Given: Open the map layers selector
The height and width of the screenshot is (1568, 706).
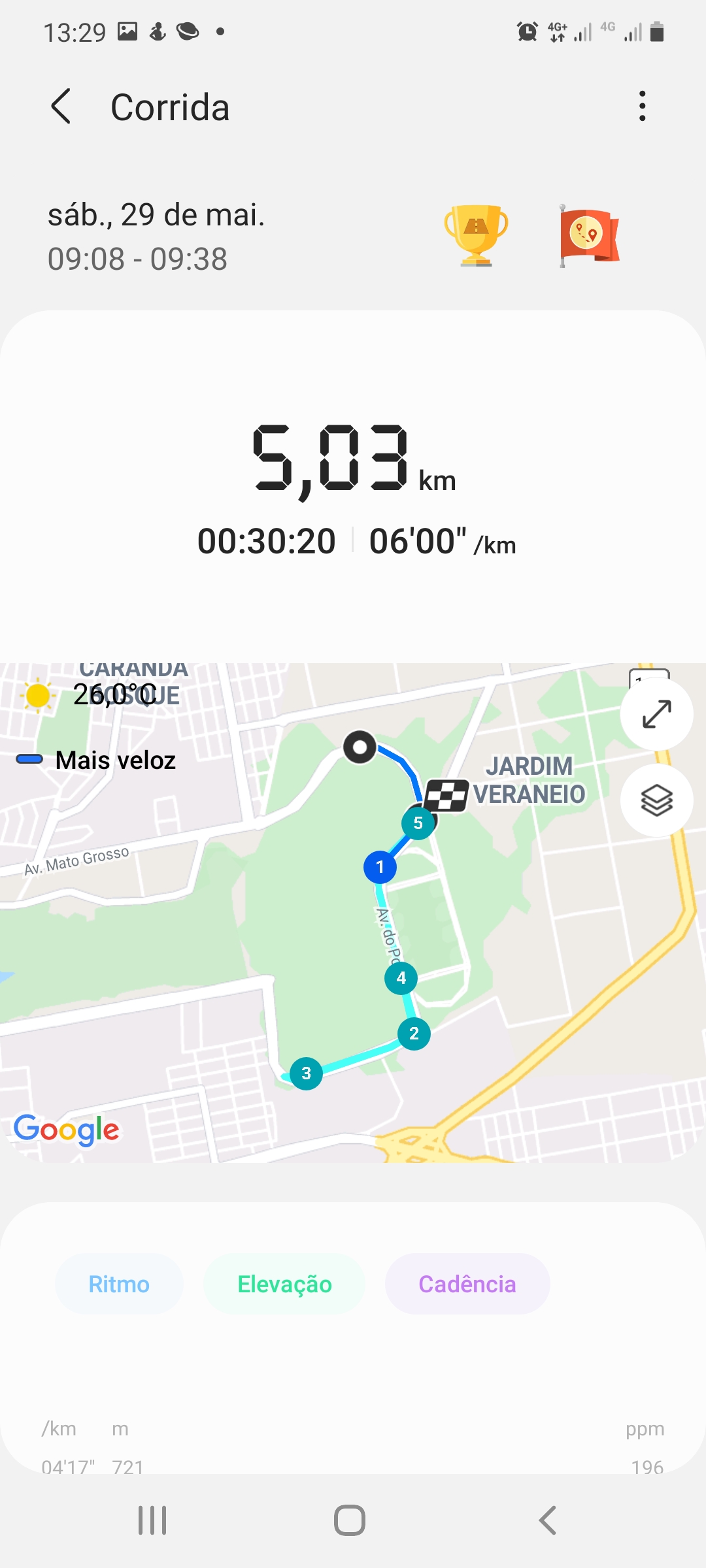Looking at the screenshot, I should pos(656,800).
